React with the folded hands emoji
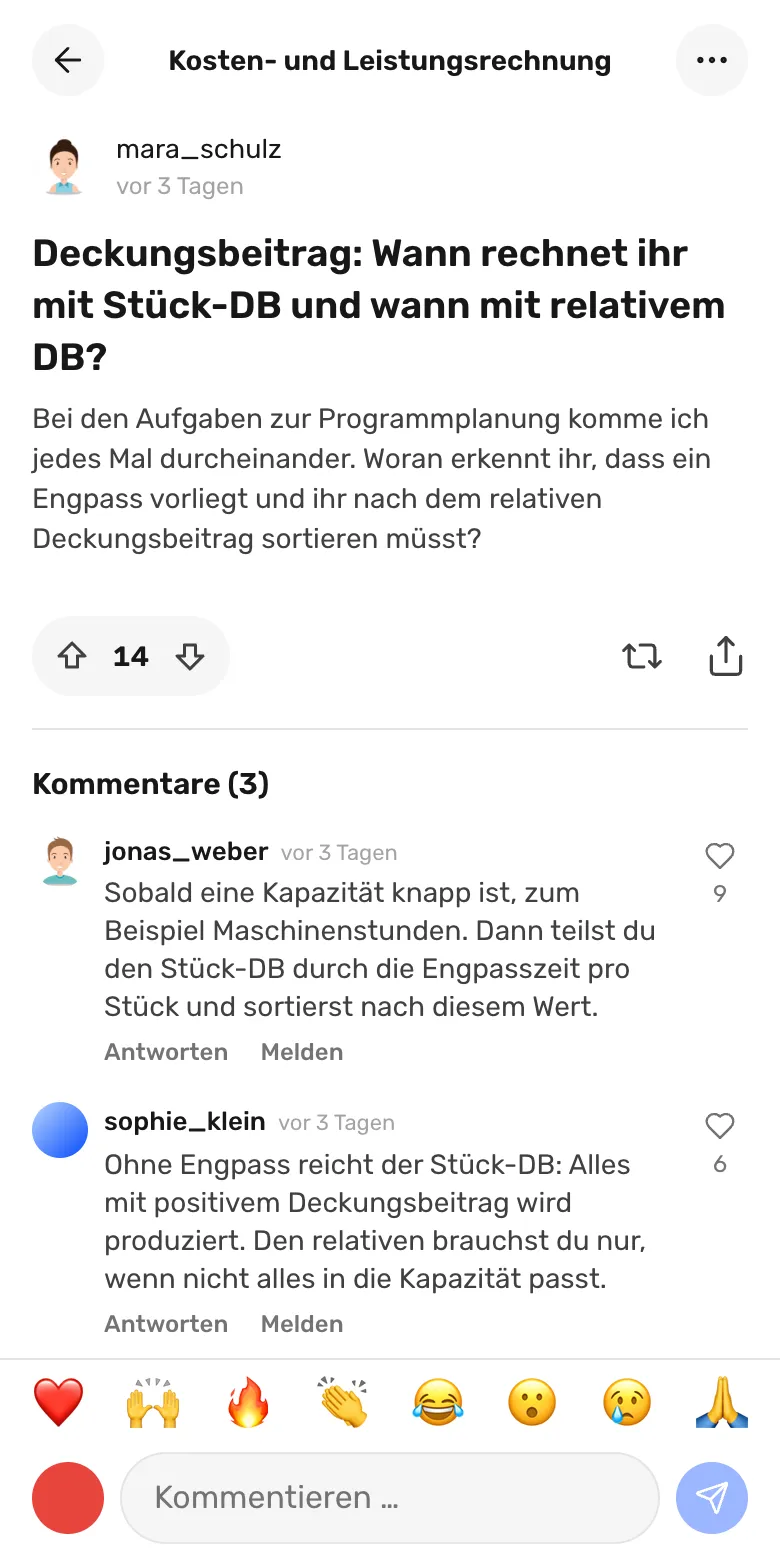The image size is (780, 1560). (x=721, y=1402)
